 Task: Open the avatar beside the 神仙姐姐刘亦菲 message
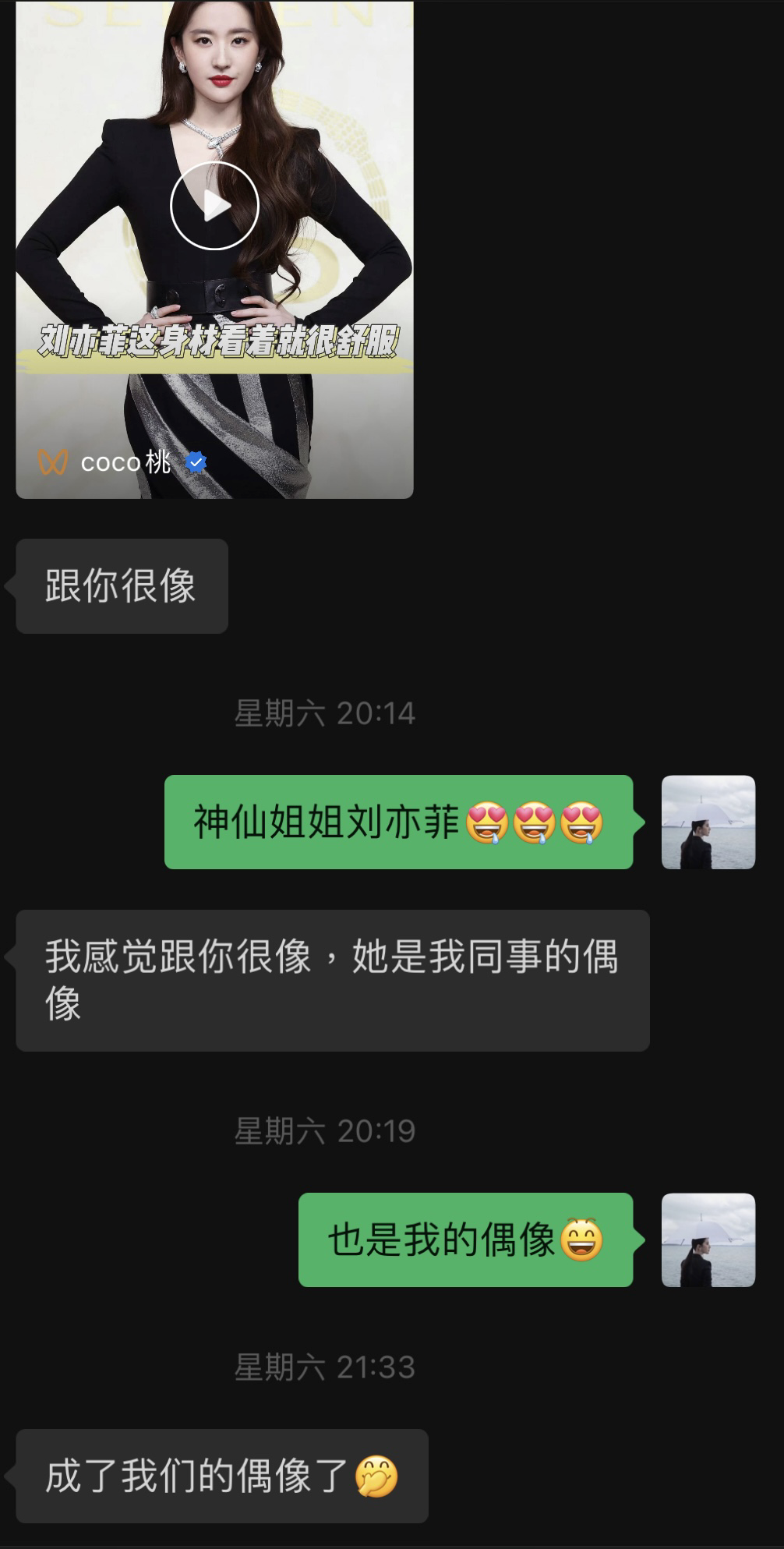coord(708,822)
